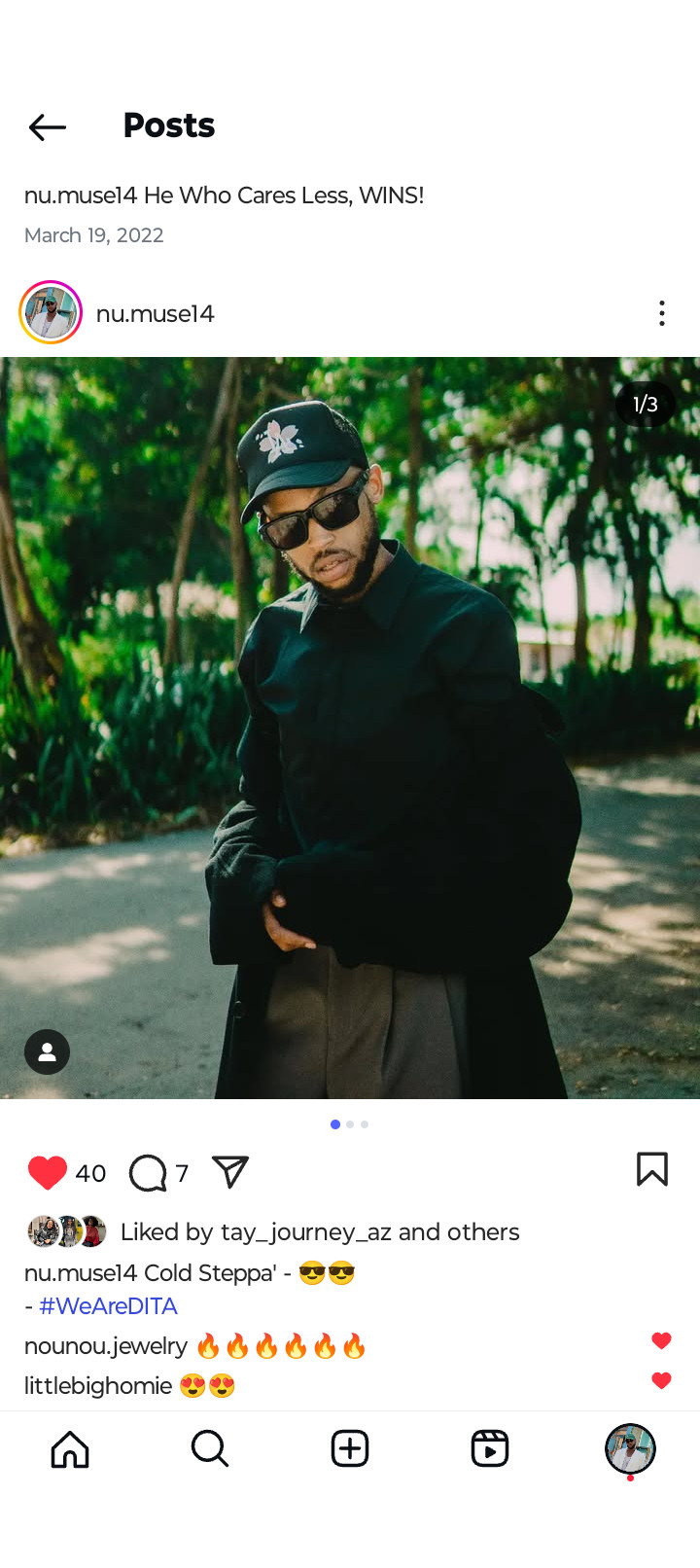Create a new post with the plus button
Screen dimensions: 700x1568
click(350, 1448)
